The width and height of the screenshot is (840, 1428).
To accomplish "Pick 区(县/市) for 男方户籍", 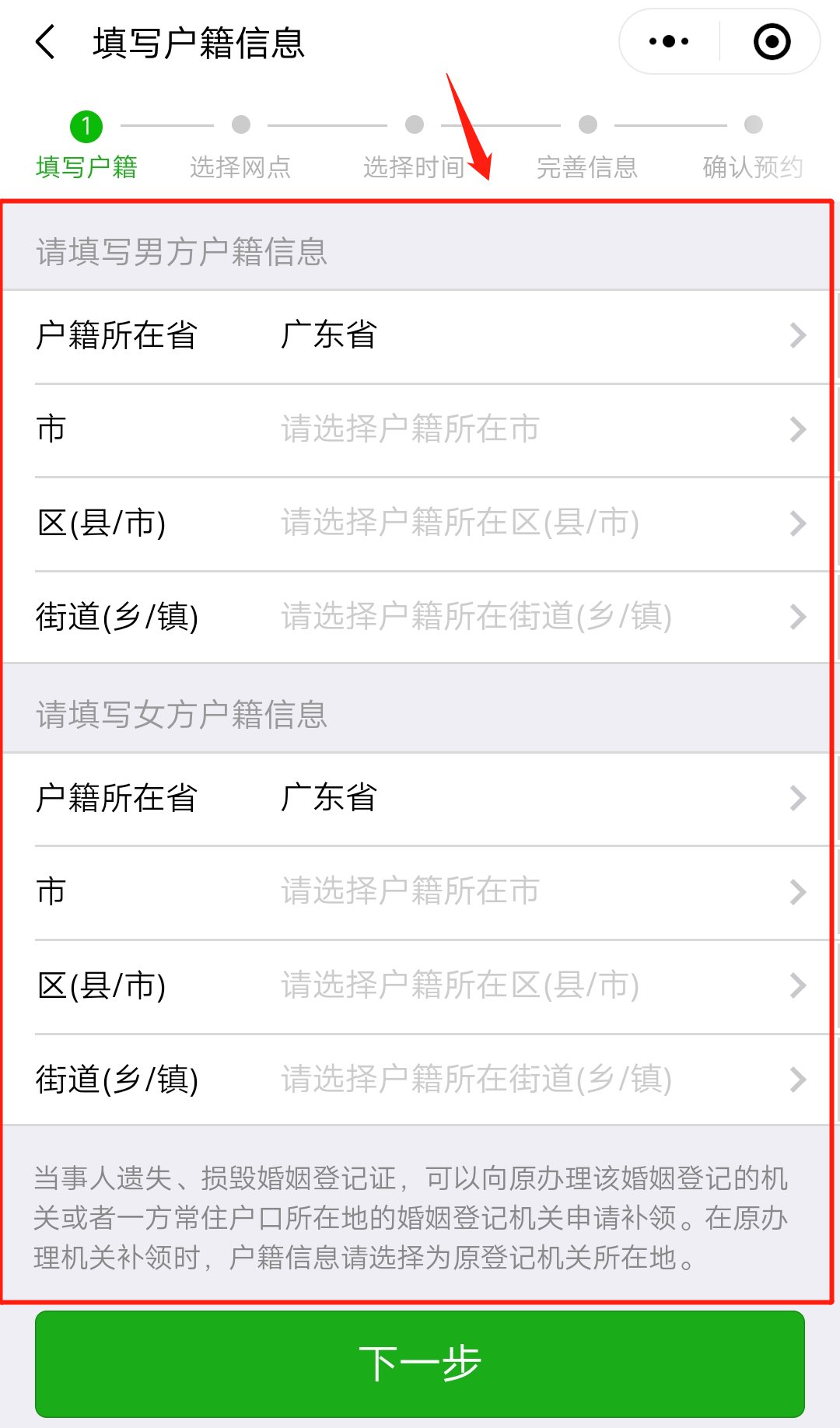I will 420,523.
